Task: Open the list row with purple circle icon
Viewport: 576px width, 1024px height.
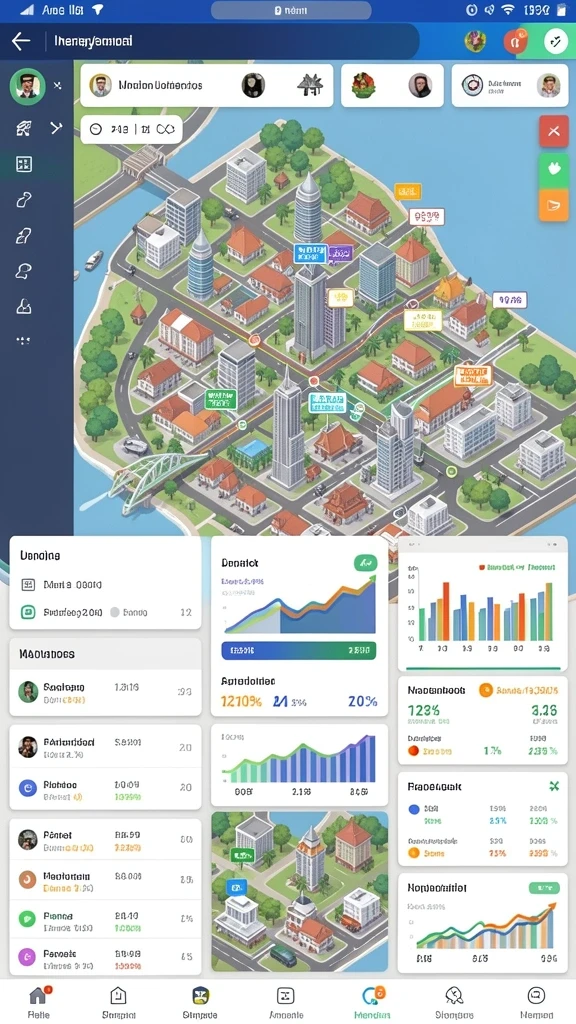Action: [105, 957]
